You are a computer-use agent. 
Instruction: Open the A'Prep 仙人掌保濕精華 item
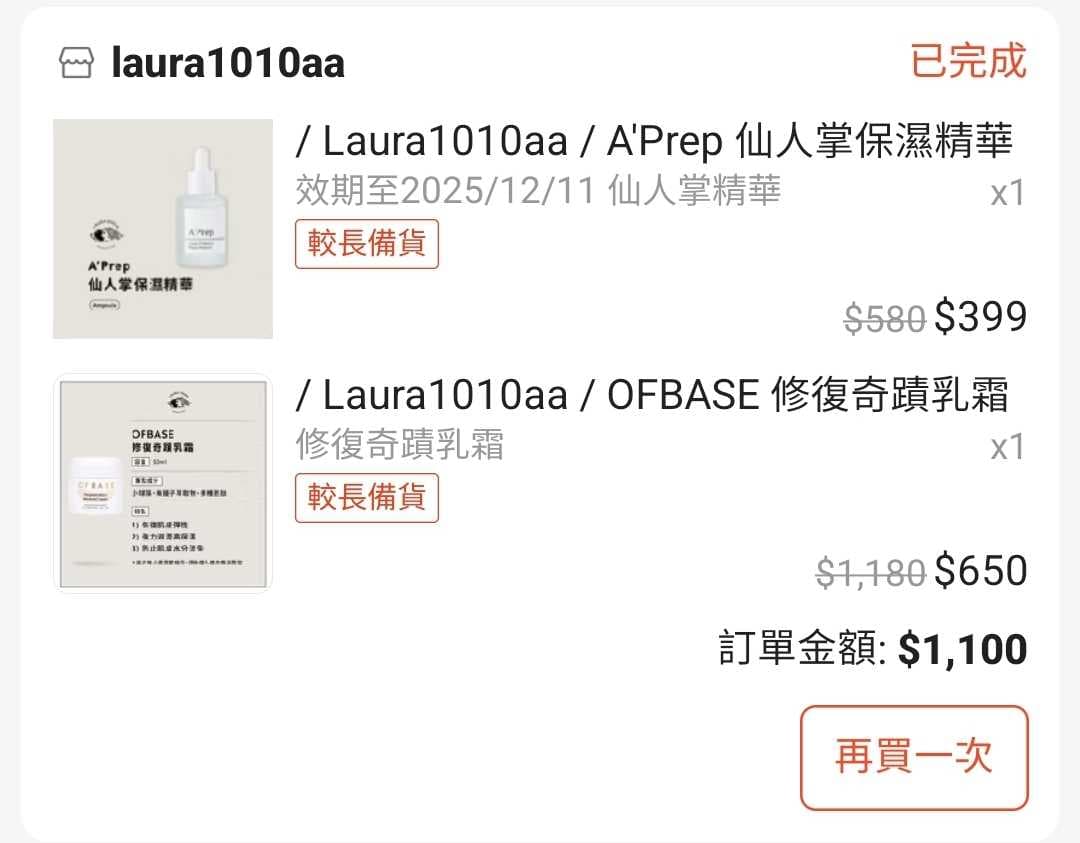point(655,143)
